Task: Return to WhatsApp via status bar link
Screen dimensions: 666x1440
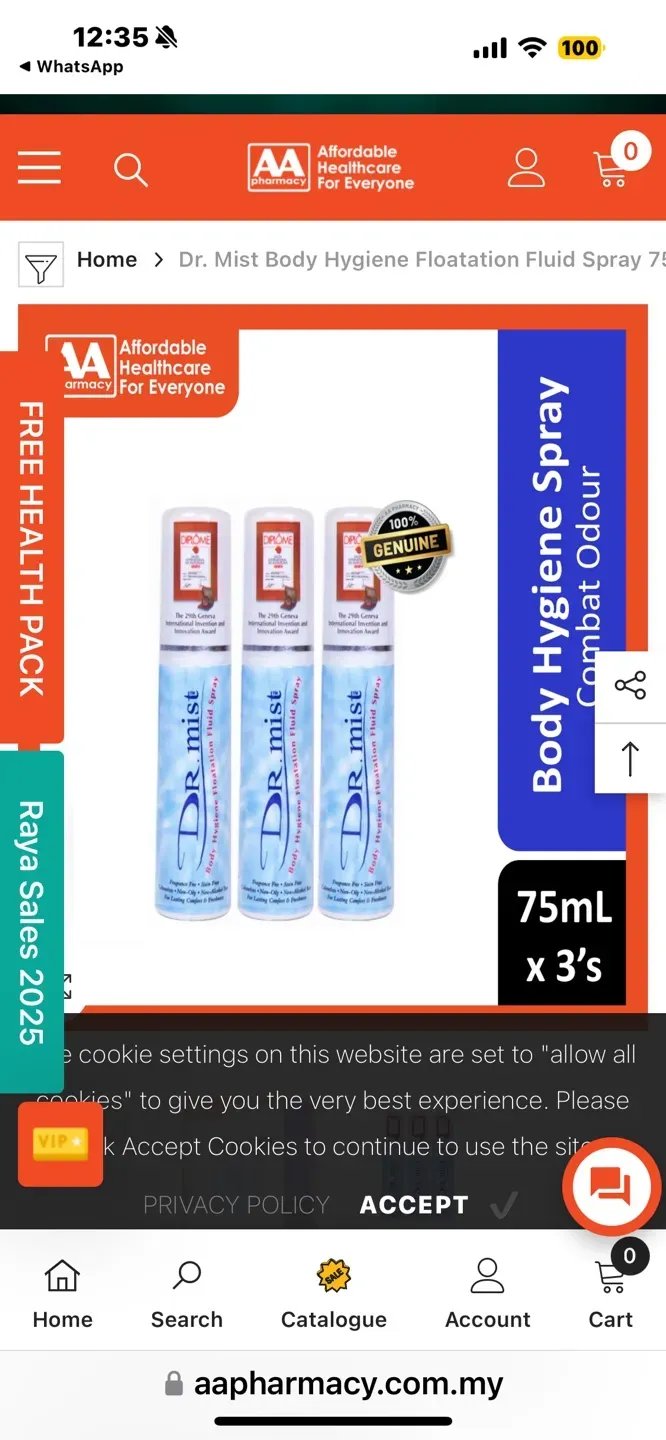Action: coord(72,67)
